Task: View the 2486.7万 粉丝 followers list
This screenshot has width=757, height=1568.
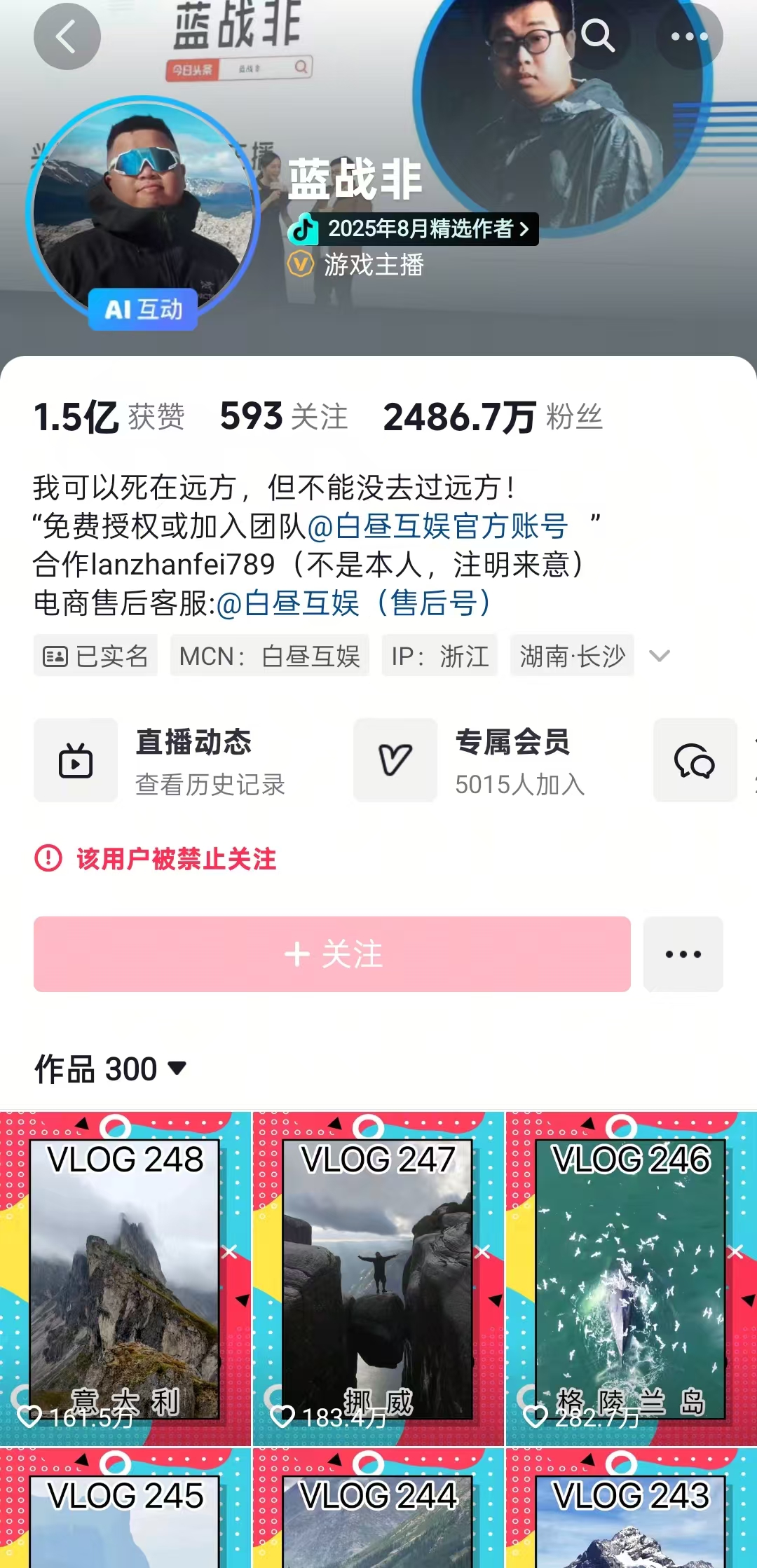Action: click(x=492, y=417)
